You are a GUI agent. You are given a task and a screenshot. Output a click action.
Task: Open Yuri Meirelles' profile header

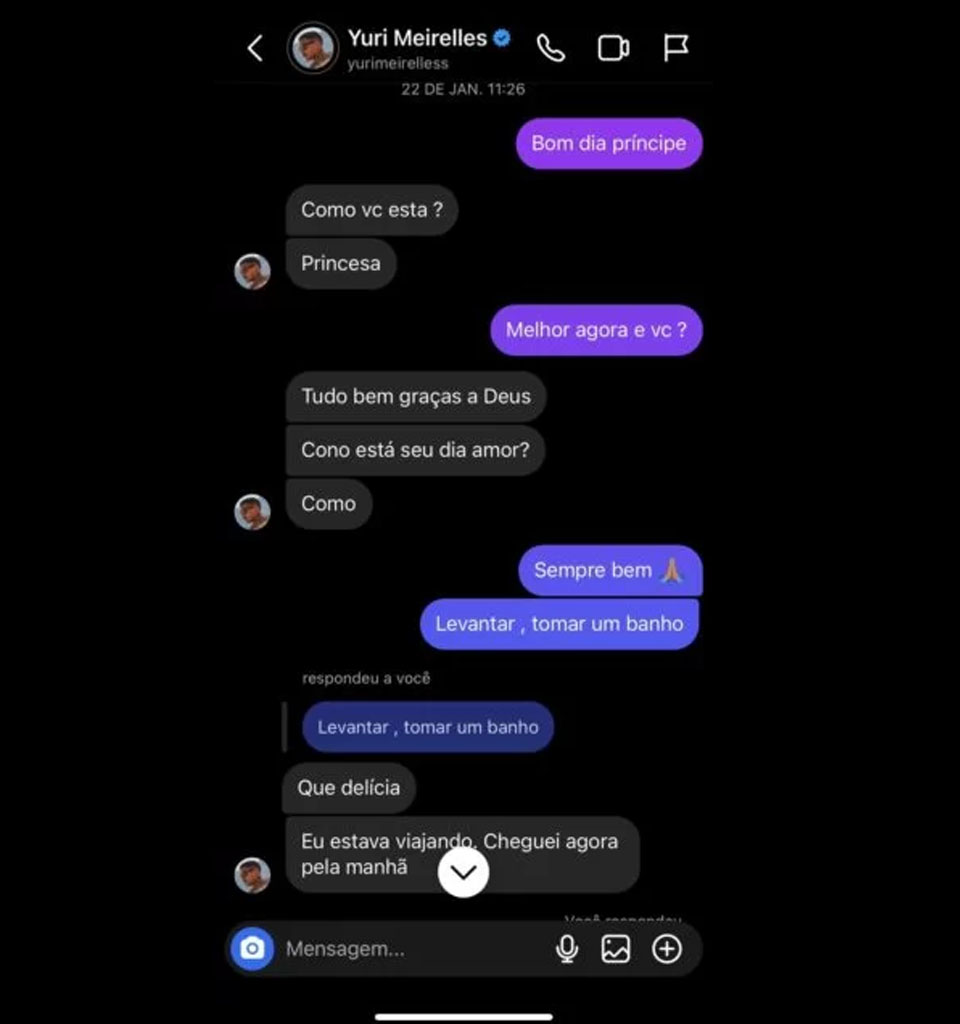[x=417, y=48]
